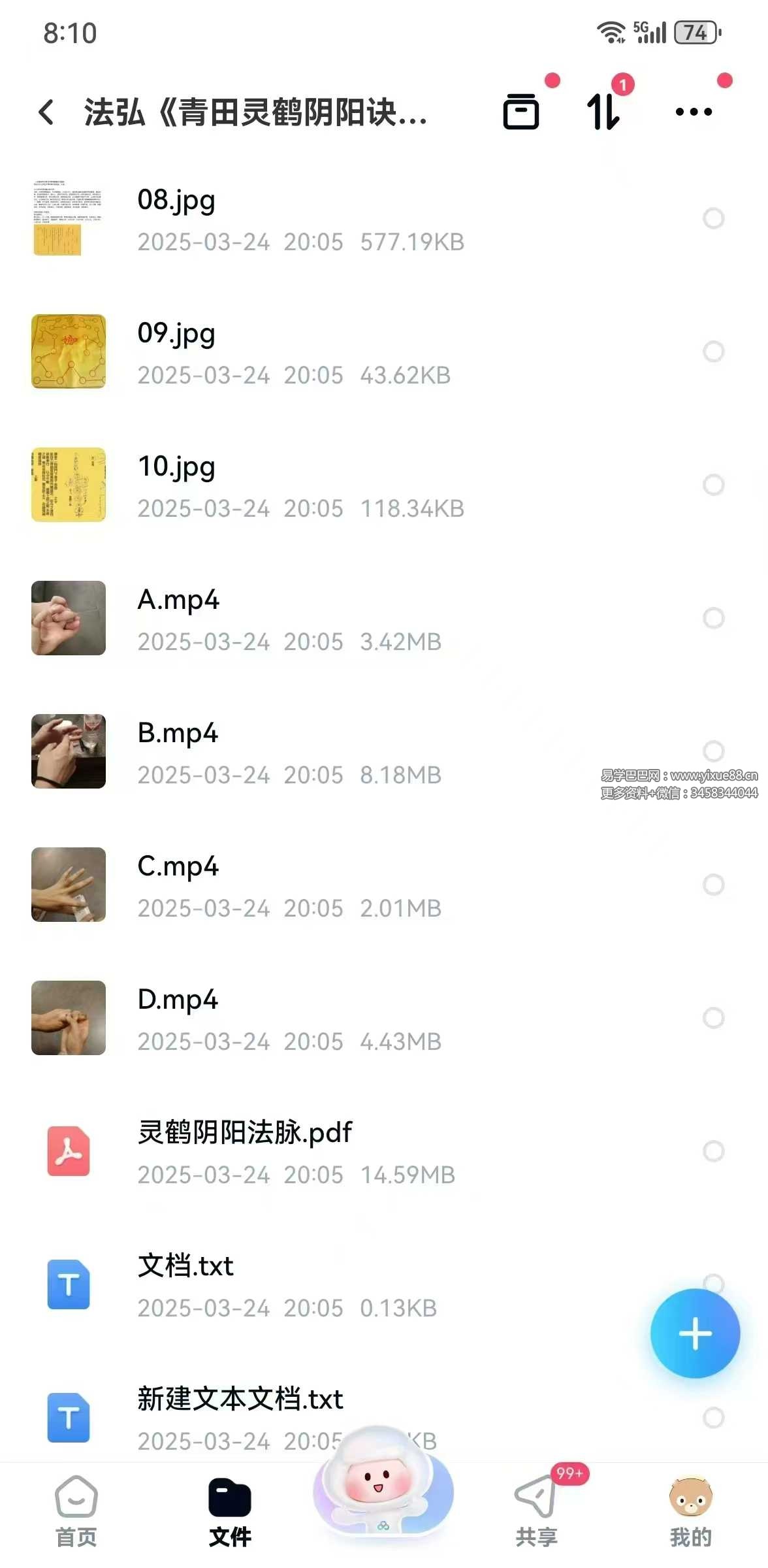Screen dimensions: 768x1568
Task: Open the transfer list arrows icon
Action: pos(603,112)
